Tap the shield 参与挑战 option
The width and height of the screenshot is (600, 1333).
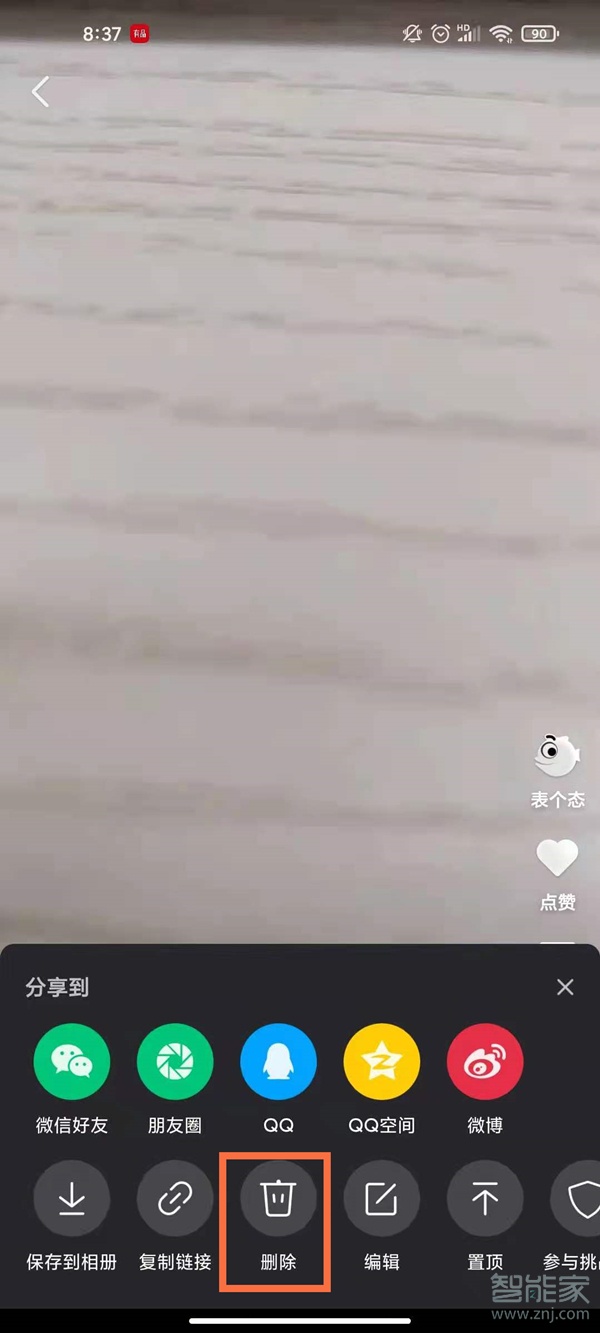pos(580,1199)
